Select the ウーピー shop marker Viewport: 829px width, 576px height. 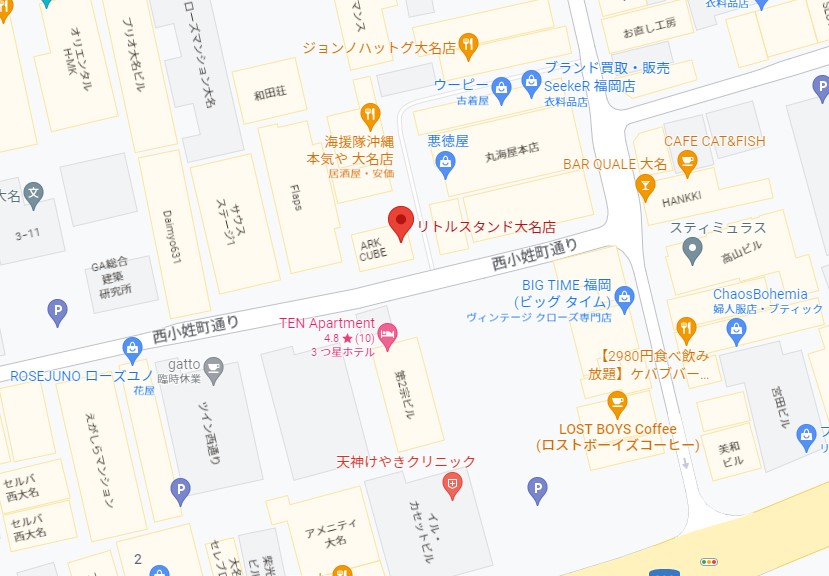tap(501, 91)
